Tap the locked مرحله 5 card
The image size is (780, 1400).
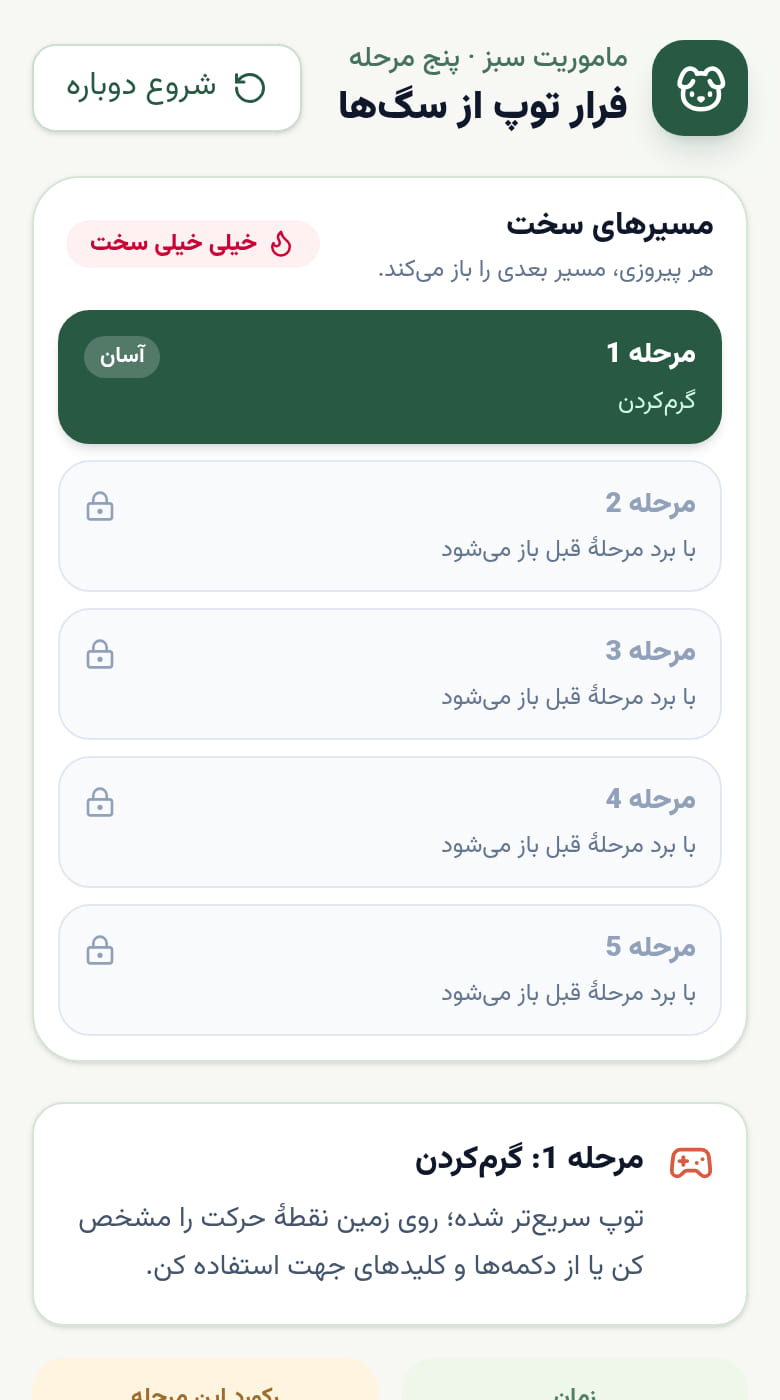pos(390,970)
